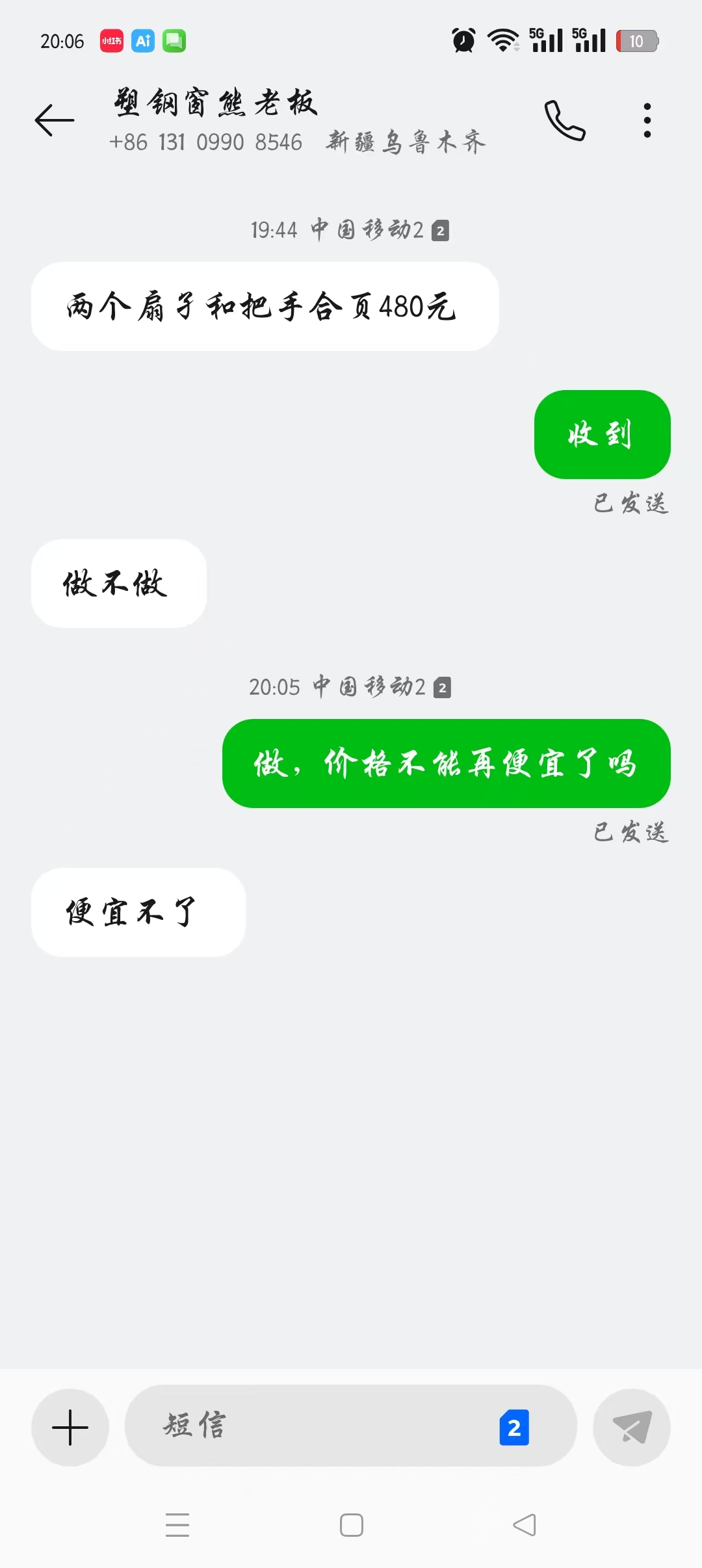Go back to the message list
This screenshot has width=702, height=1568.
(x=55, y=120)
